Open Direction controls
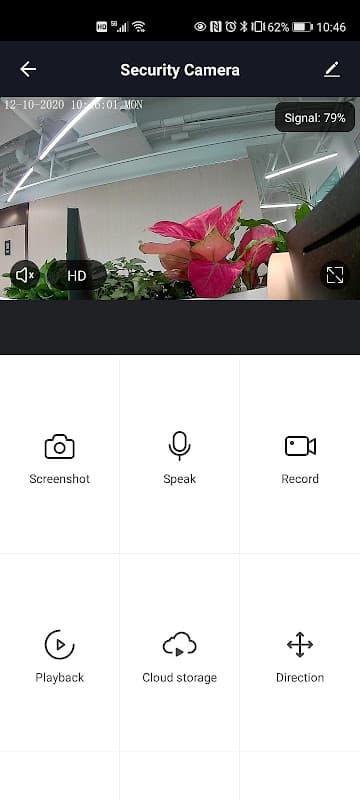Screen dimensions: 360x800 300,656
